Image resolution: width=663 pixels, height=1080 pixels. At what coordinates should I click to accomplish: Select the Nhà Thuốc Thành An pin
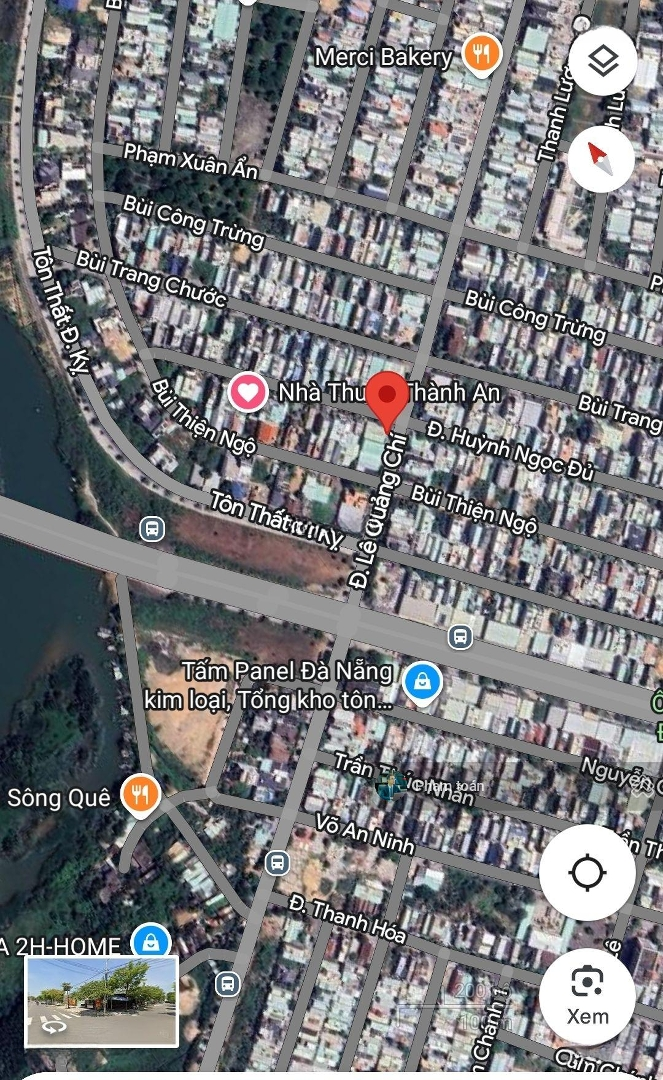pyautogui.click(x=248, y=392)
